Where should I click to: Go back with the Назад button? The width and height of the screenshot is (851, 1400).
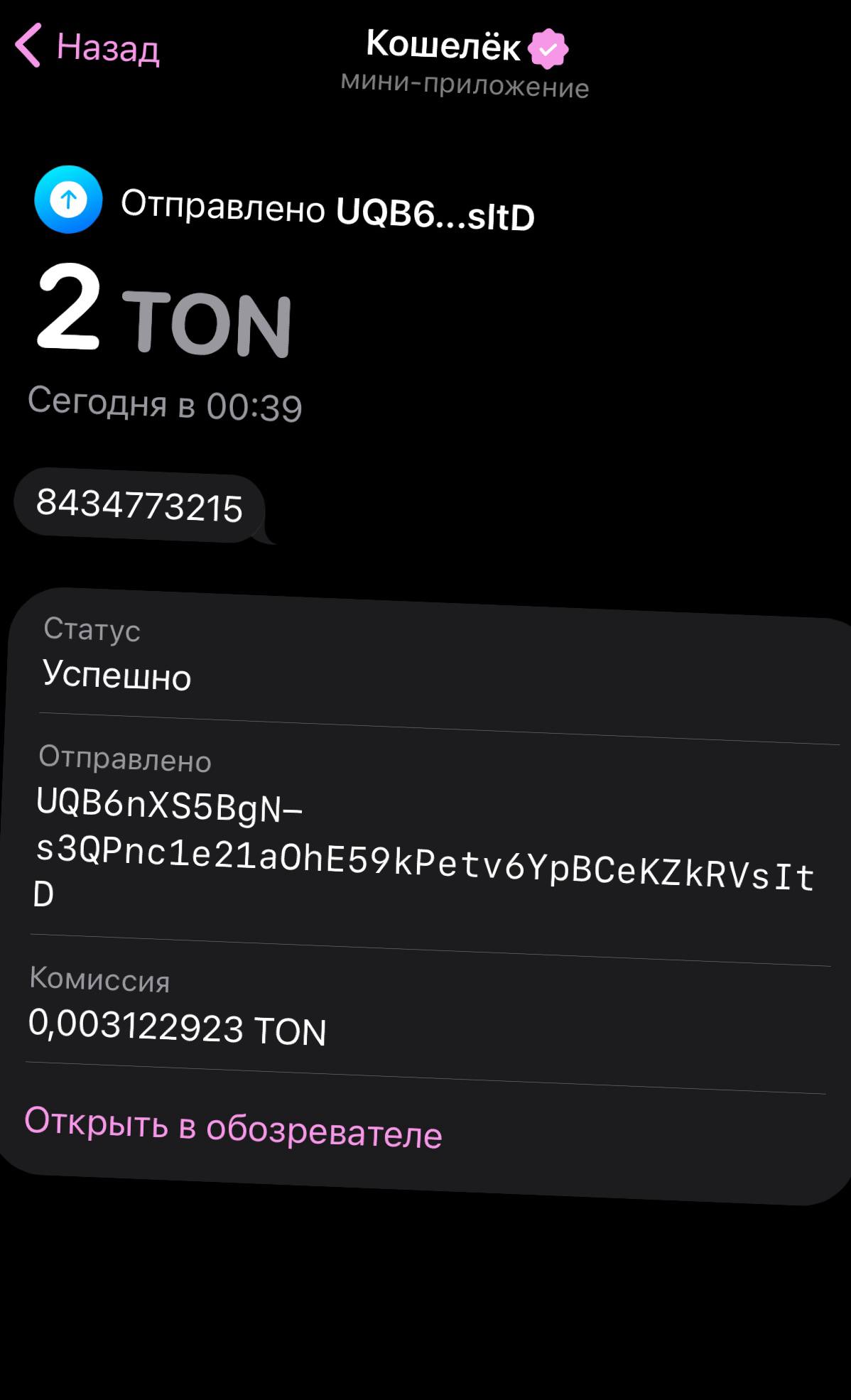[x=88, y=47]
